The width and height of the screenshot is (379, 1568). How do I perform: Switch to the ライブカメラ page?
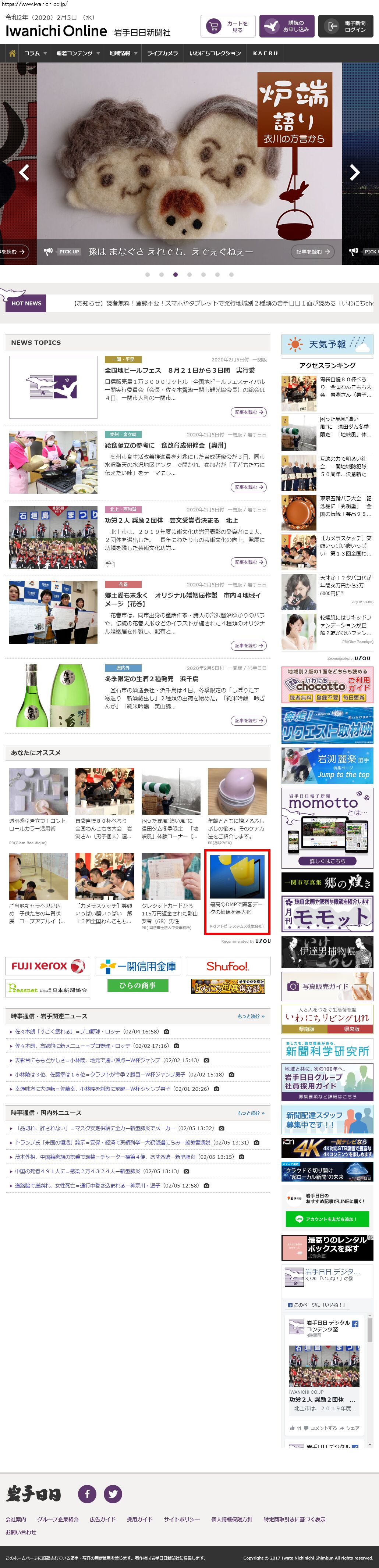pos(162,53)
